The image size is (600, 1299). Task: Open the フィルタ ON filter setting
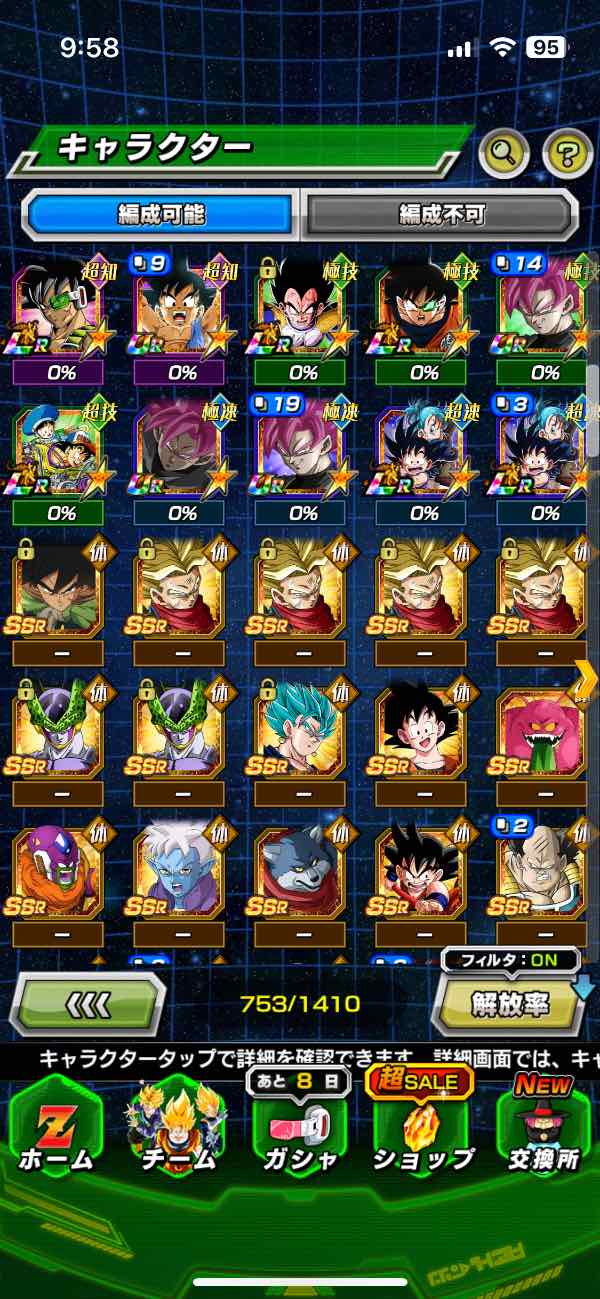pyautogui.click(x=510, y=961)
